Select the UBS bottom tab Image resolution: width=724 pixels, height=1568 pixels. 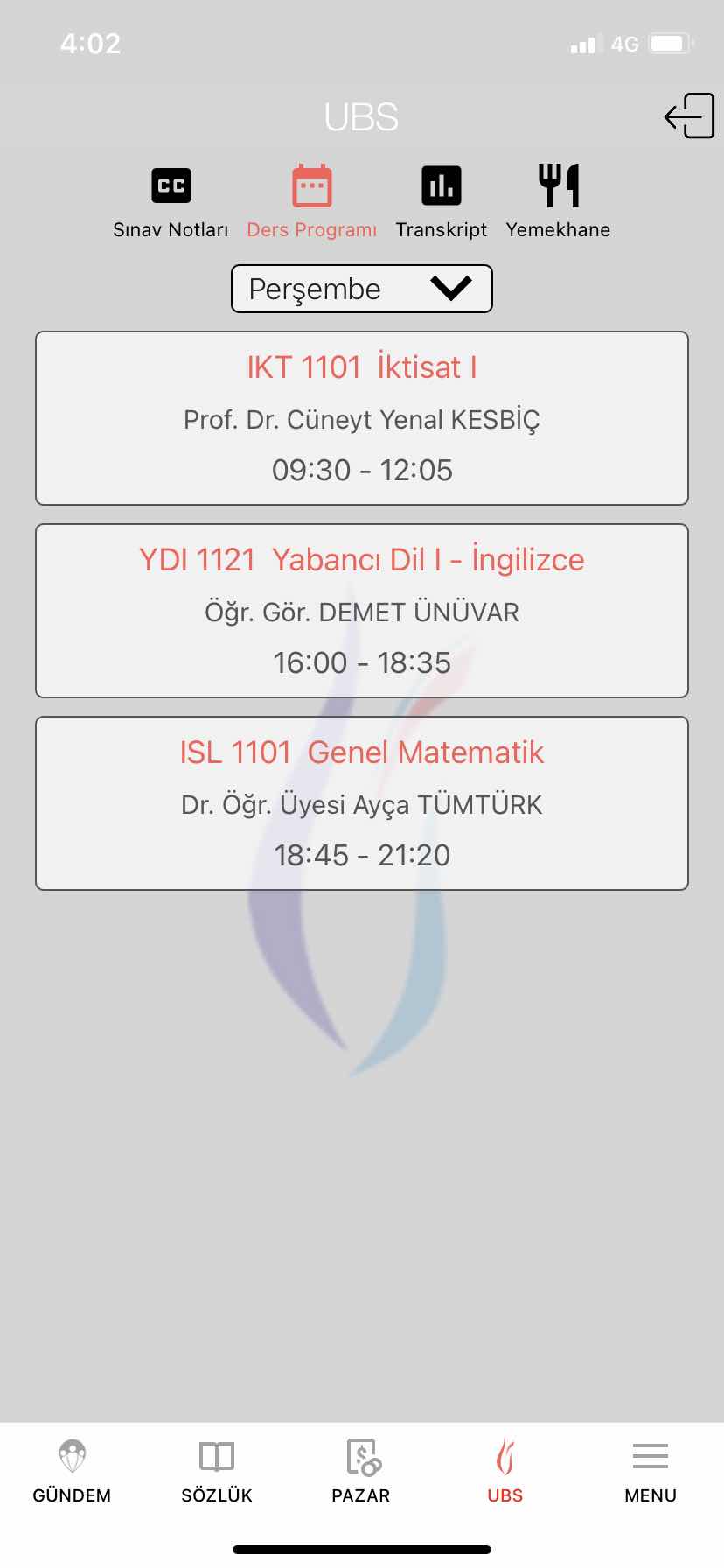(505, 1472)
